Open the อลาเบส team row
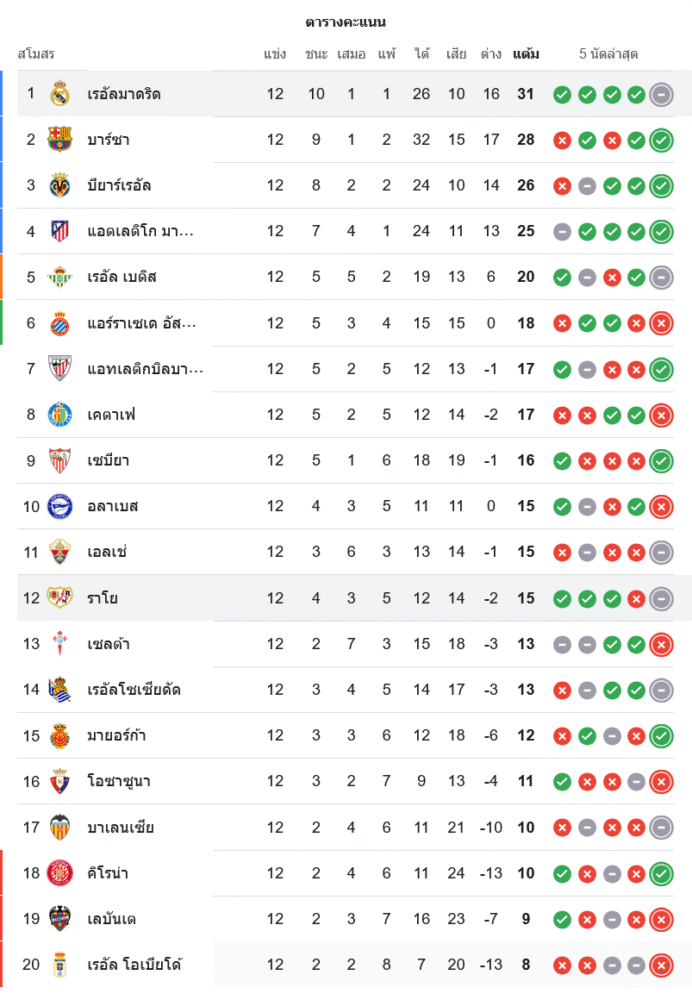The width and height of the screenshot is (692, 1000). (x=112, y=506)
